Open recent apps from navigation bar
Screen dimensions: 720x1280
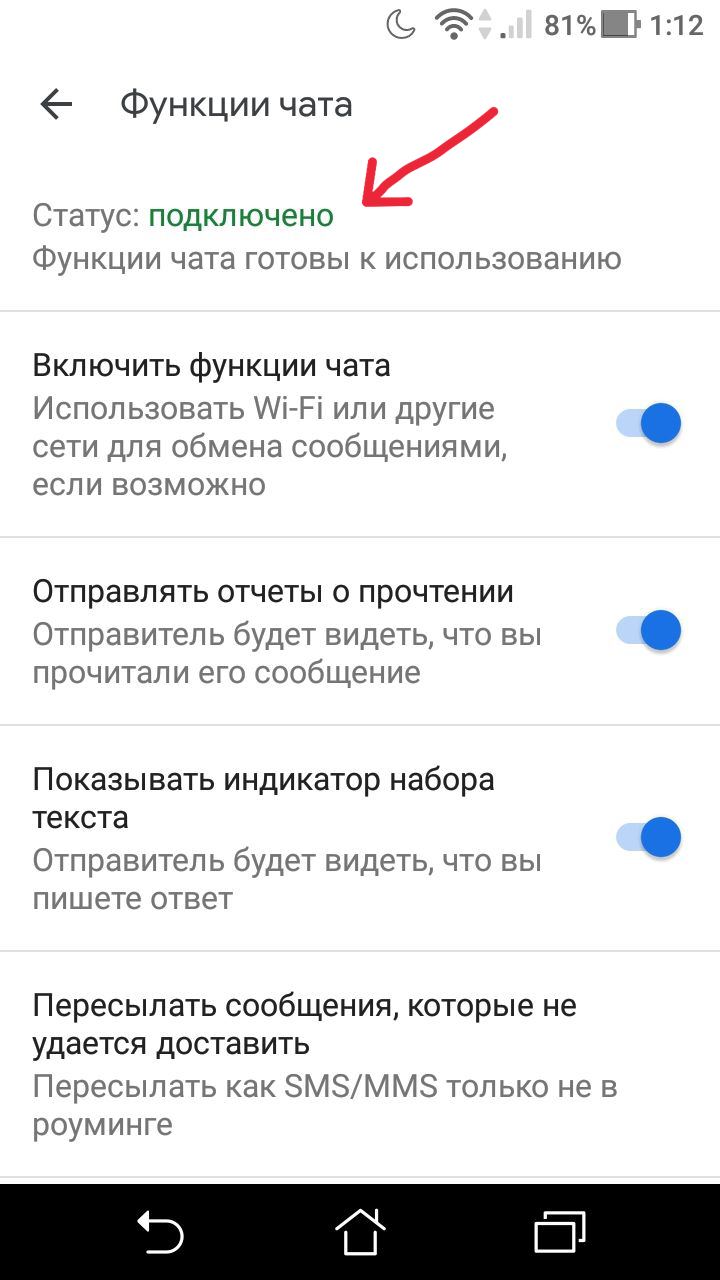click(559, 1231)
